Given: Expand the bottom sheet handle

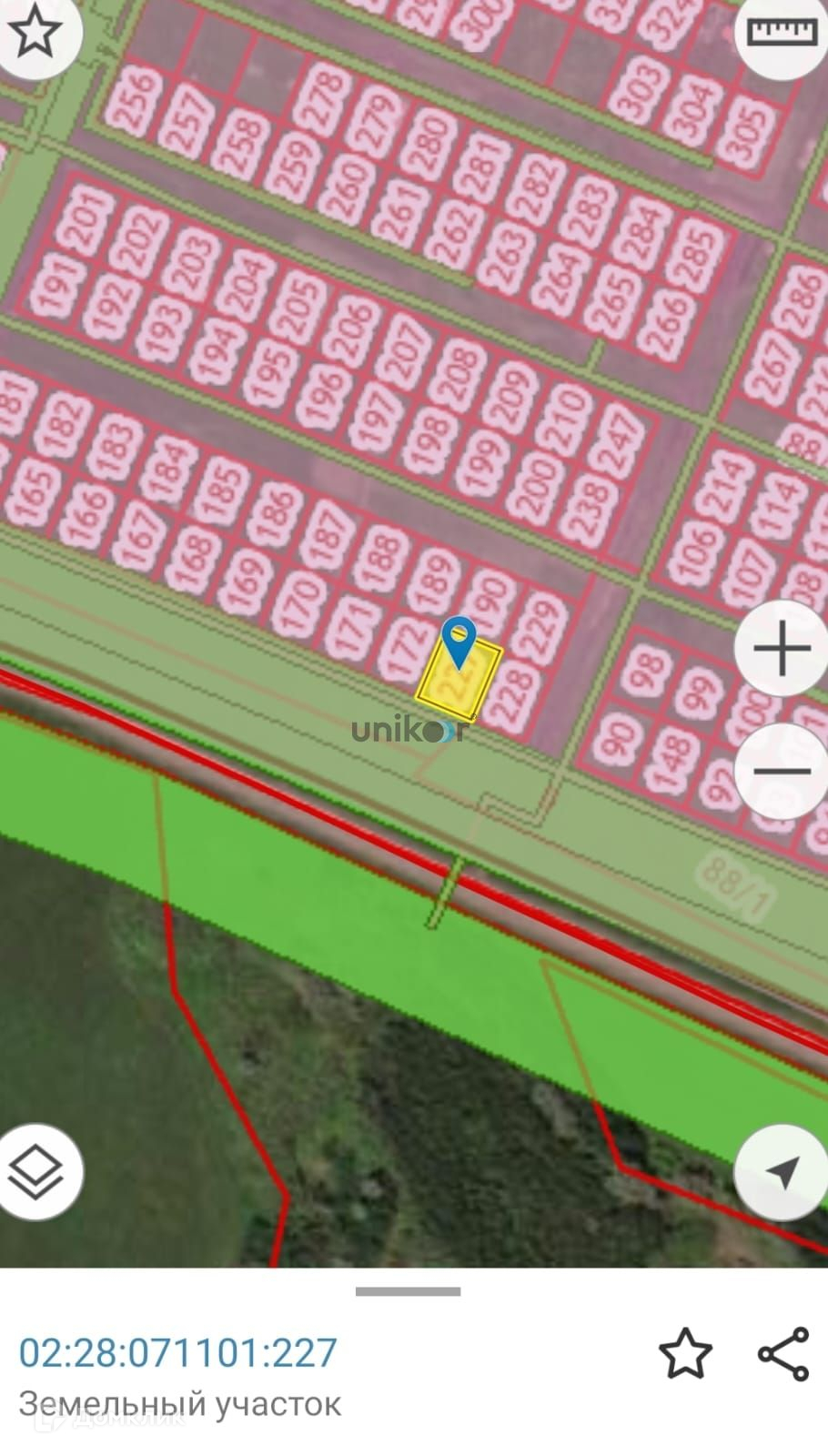Looking at the screenshot, I should pos(408,1290).
